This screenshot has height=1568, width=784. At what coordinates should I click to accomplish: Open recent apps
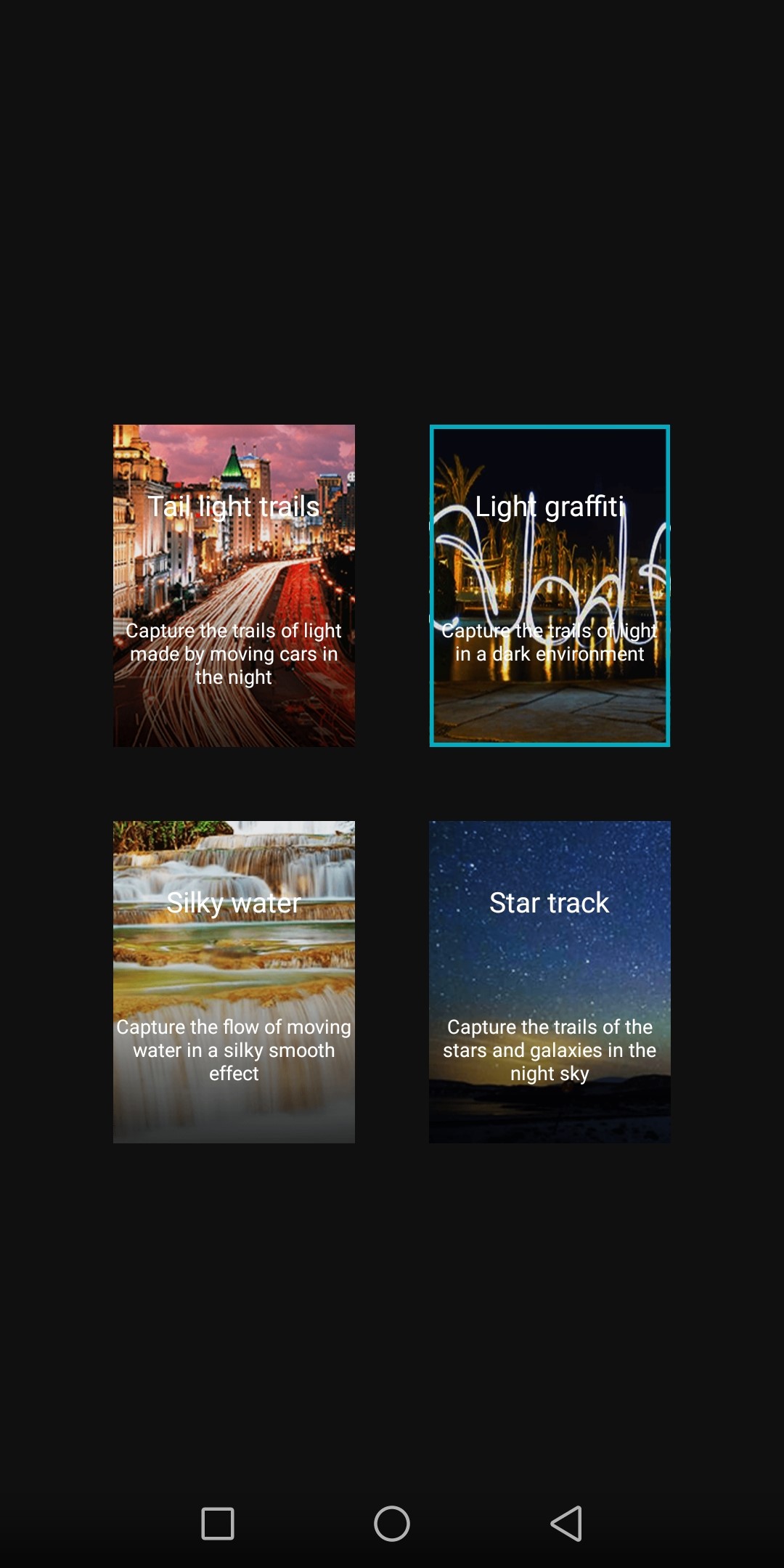point(217,1523)
